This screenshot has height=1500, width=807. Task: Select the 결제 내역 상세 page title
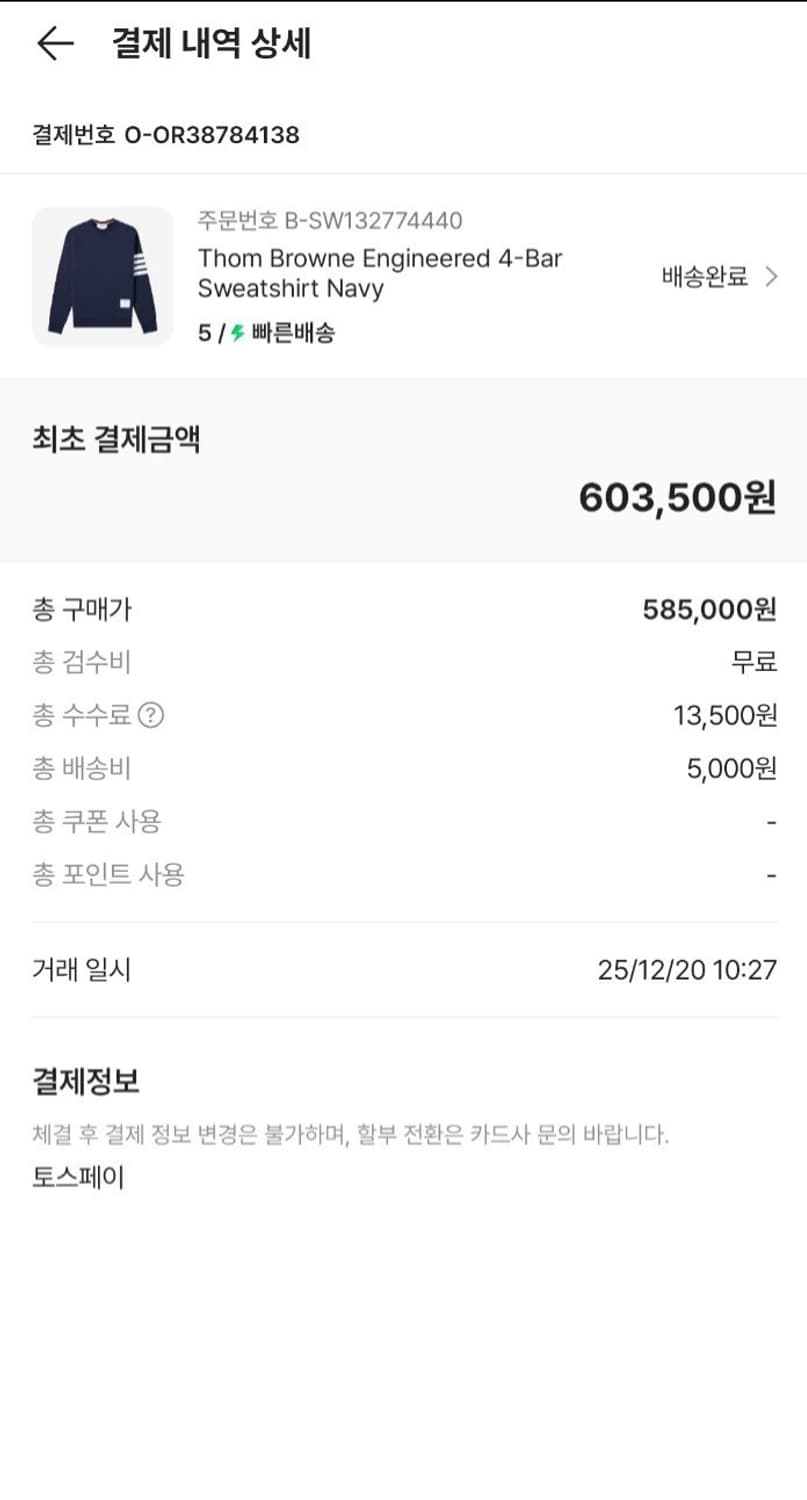(211, 43)
